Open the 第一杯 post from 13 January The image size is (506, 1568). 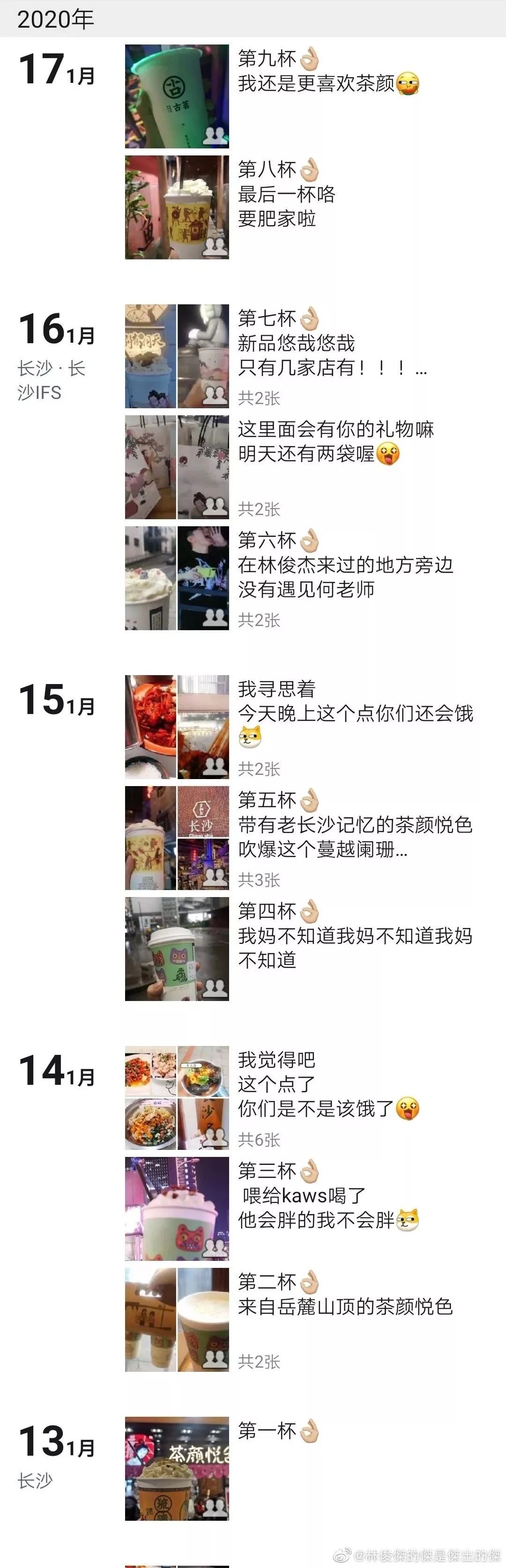pyautogui.click(x=177, y=1468)
